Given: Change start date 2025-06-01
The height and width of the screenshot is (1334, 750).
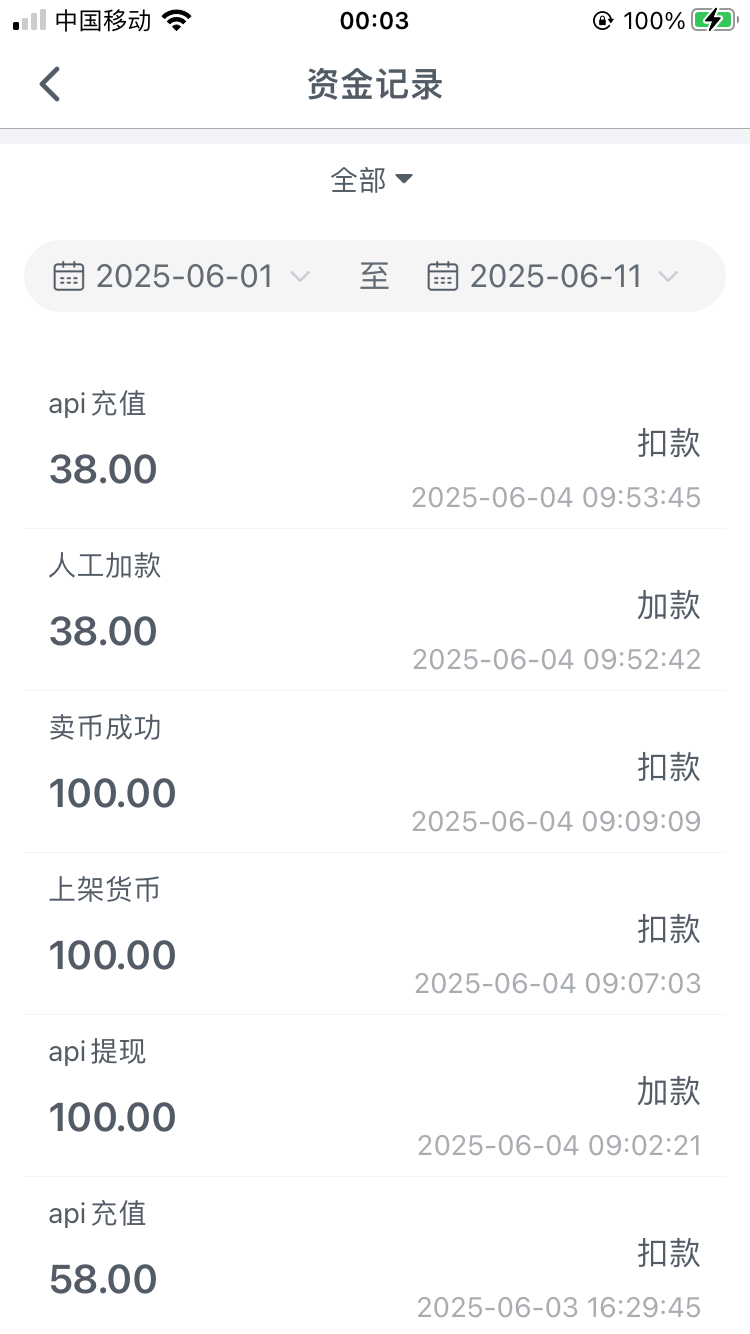Looking at the screenshot, I should 184,276.
